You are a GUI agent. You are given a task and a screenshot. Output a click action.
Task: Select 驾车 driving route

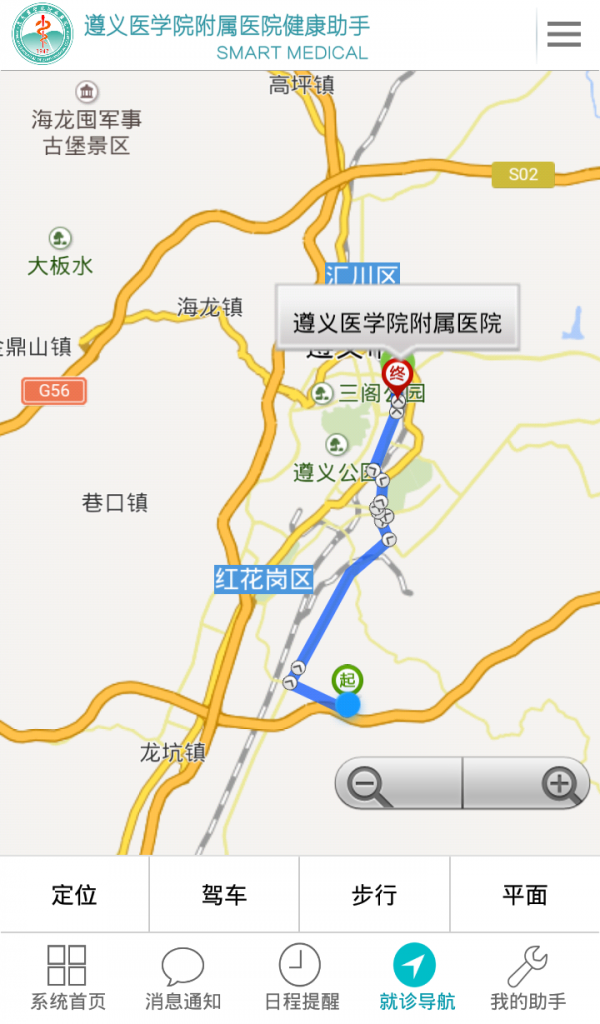pos(224,895)
